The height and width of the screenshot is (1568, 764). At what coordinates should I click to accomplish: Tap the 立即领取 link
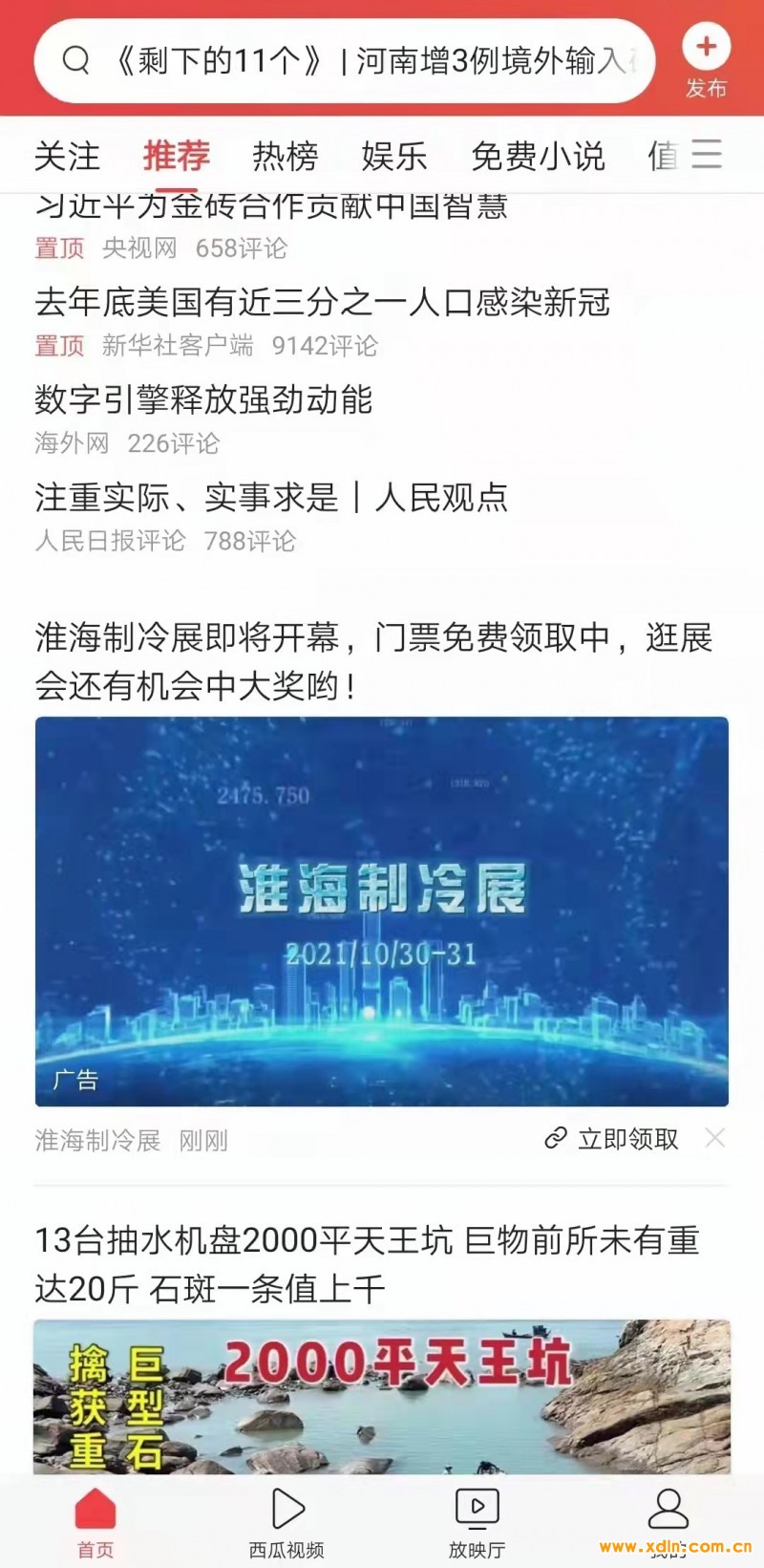point(612,1138)
